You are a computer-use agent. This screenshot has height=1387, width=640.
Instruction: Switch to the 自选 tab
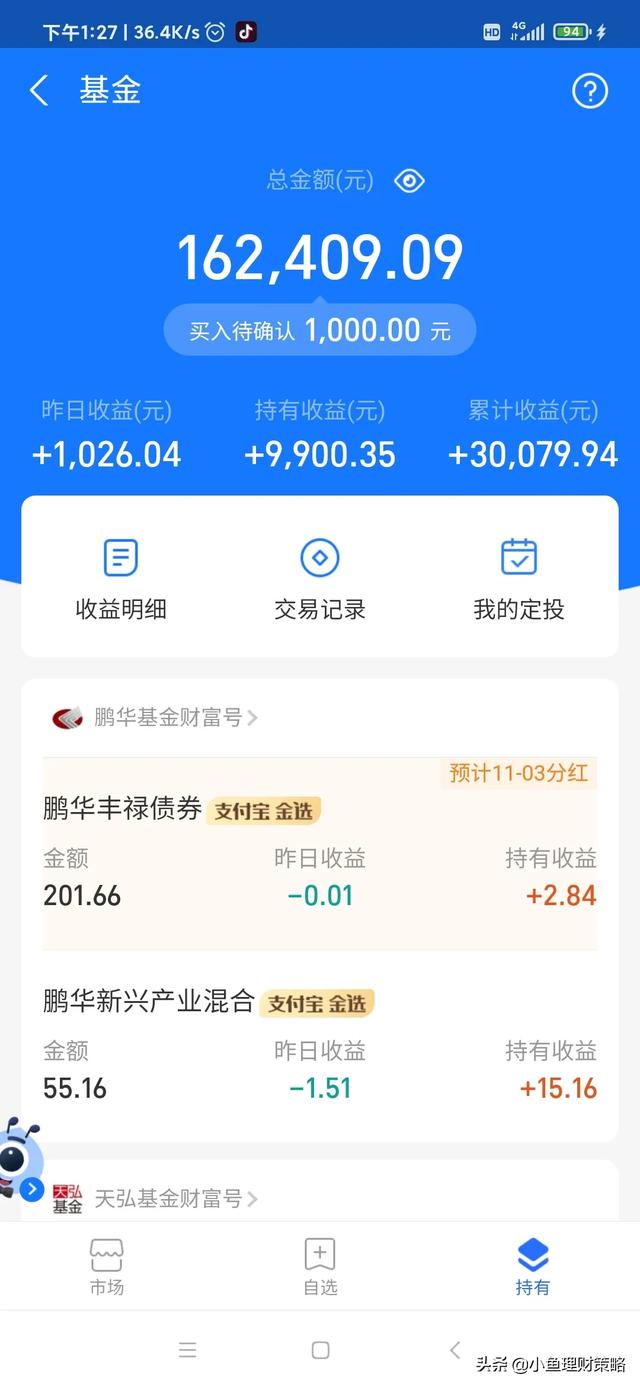(320, 1266)
